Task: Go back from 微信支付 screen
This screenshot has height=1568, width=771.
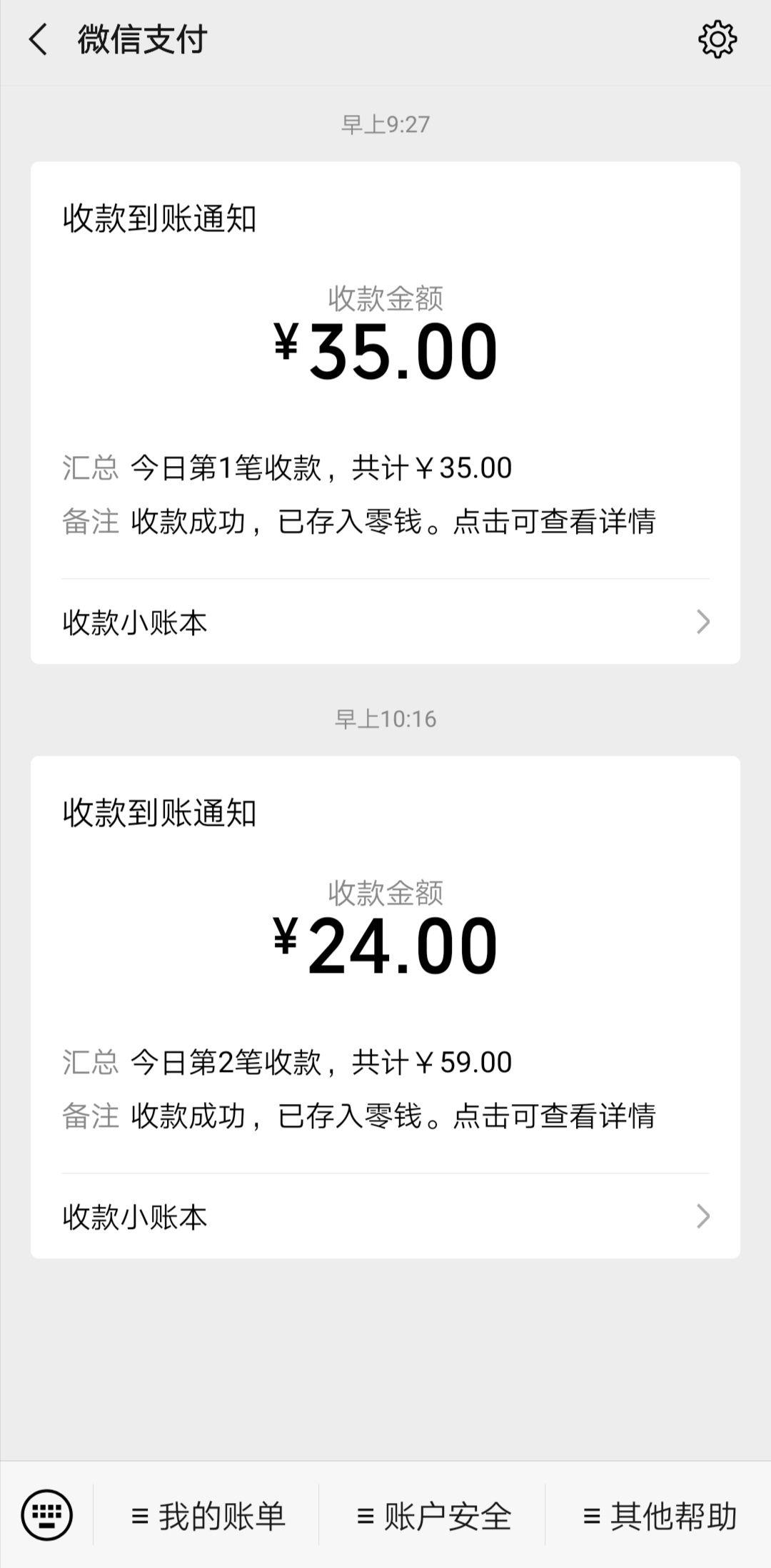Action: point(39,39)
